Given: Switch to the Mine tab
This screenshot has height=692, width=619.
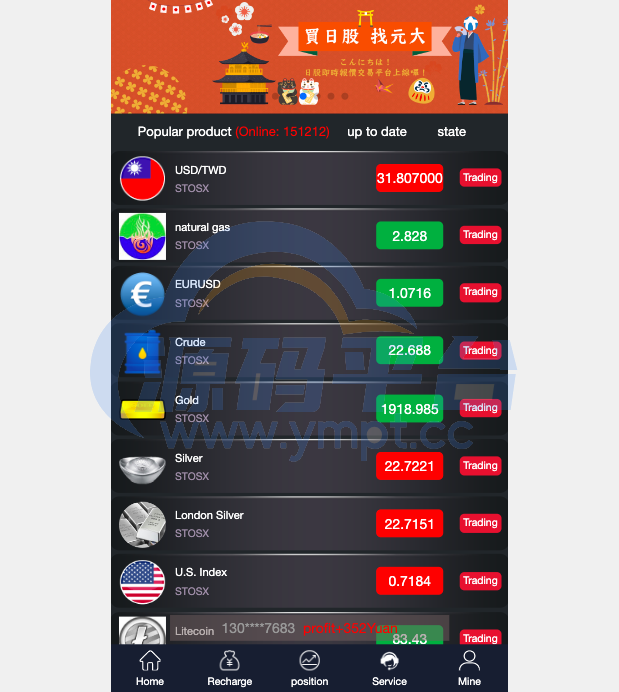Looking at the screenshot, I should click(x=469, y=668).
